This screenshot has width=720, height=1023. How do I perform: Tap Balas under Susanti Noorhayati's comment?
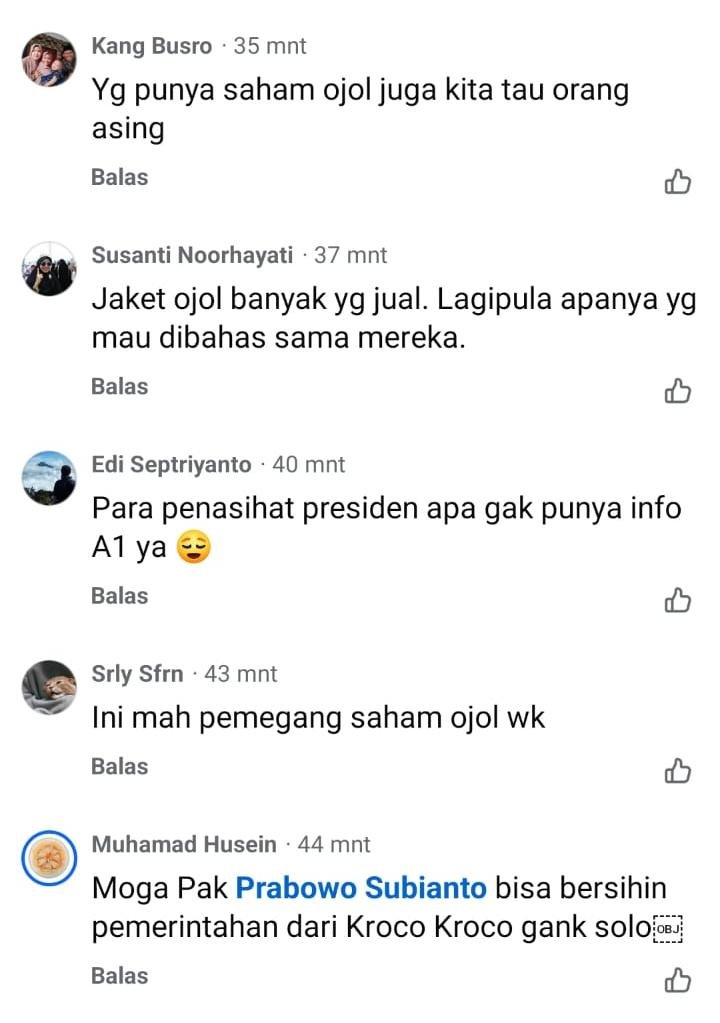pyautogui.click(x=119, y=386)
